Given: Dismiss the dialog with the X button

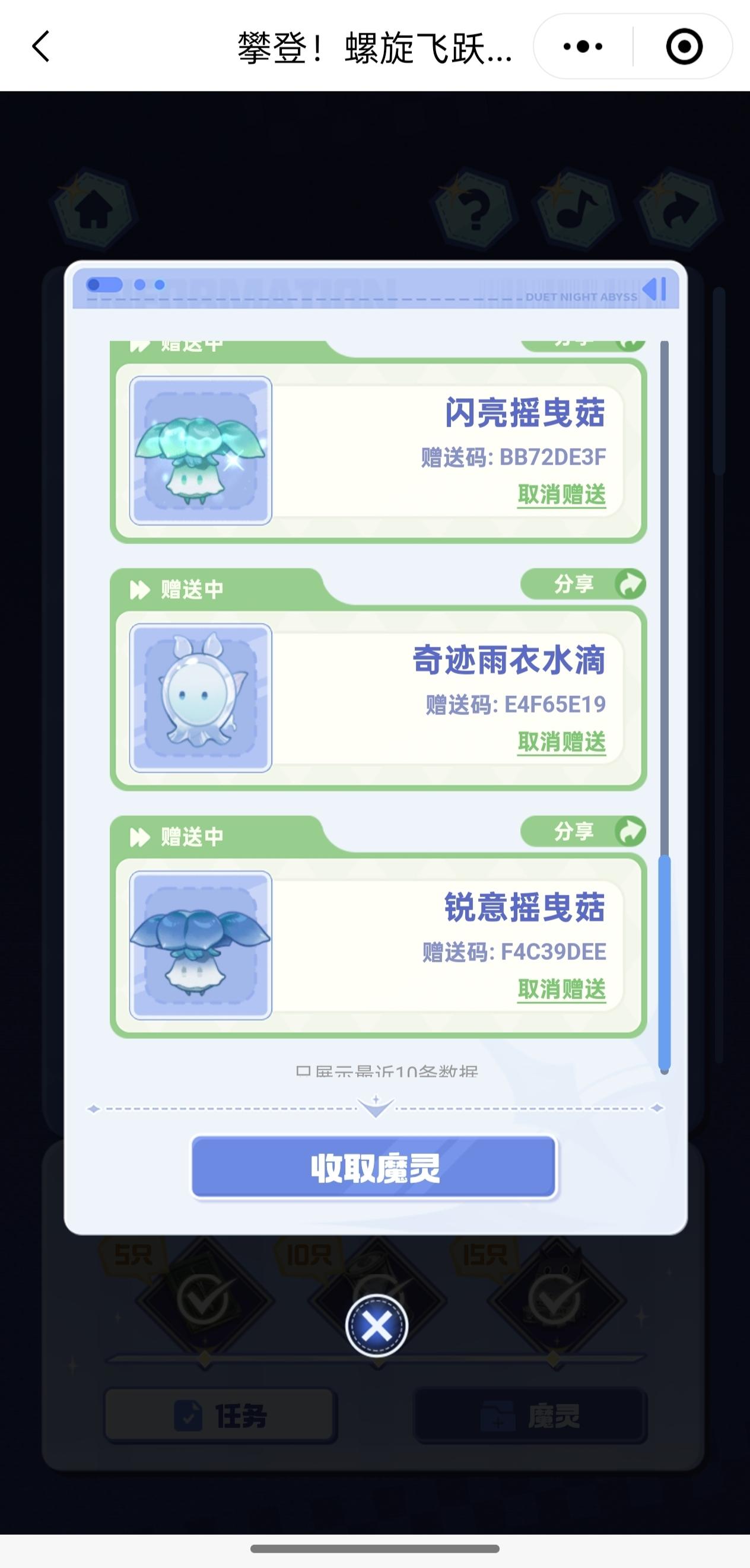Looking at the screenshot, I should point(376,1326).
